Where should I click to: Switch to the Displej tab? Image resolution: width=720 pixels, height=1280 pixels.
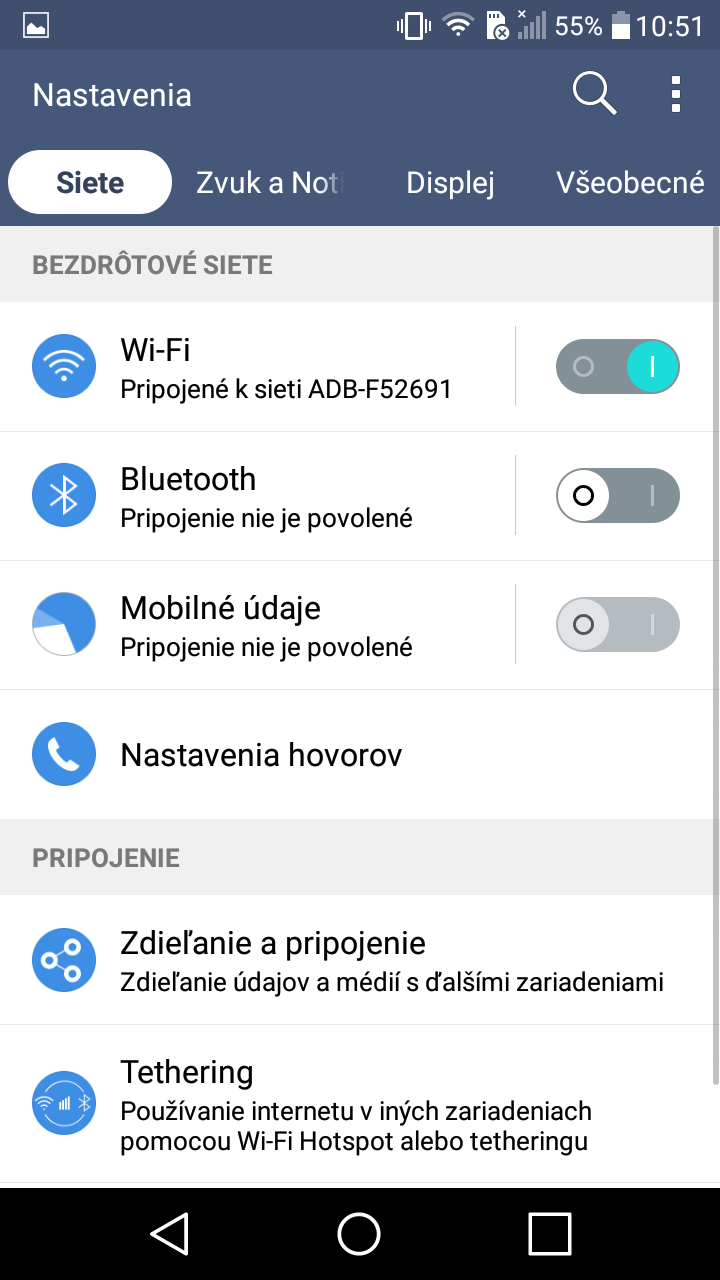(x=451, y=183)
